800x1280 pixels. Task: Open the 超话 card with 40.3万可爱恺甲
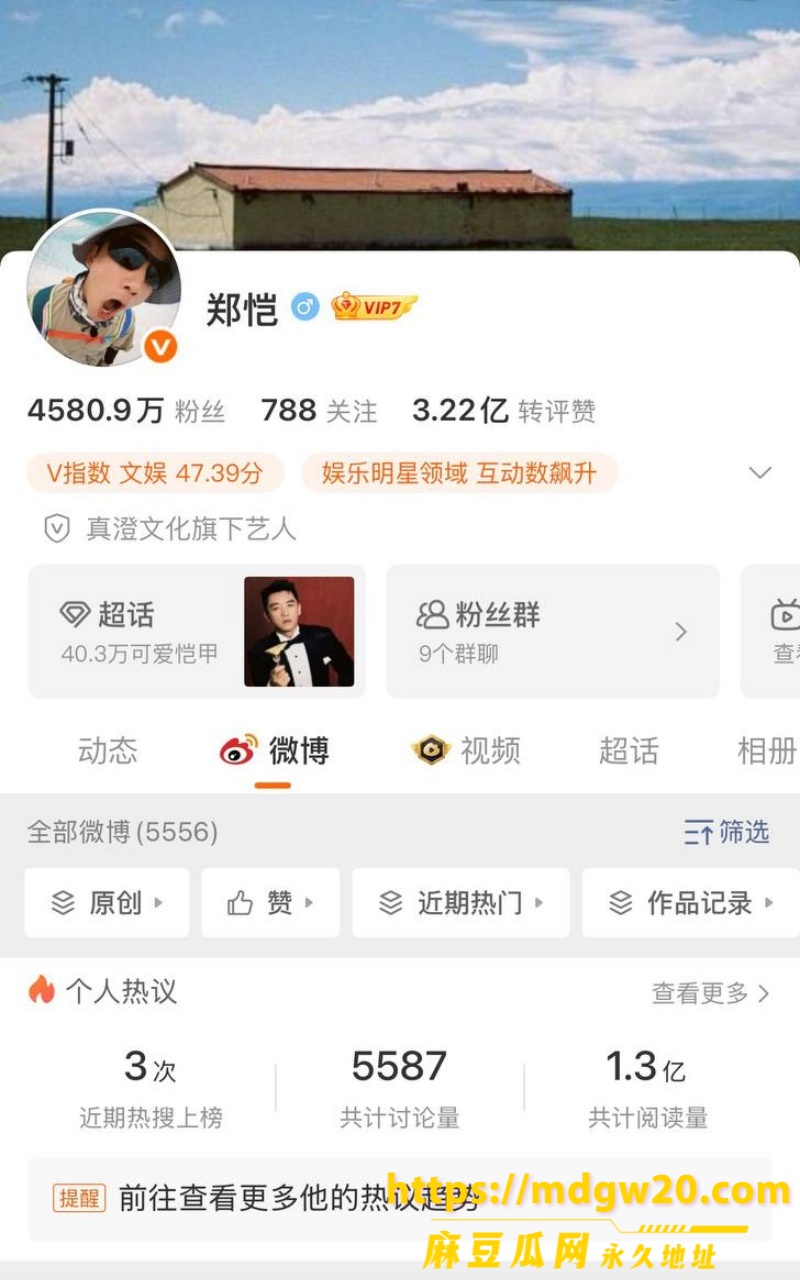[197, 631]
